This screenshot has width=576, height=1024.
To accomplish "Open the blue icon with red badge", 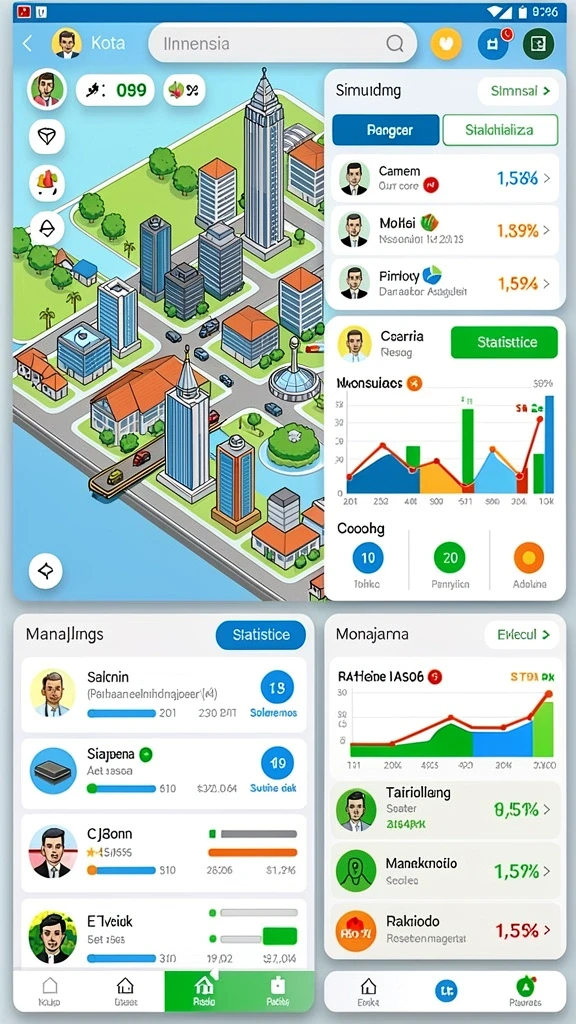I will (494, 44).
